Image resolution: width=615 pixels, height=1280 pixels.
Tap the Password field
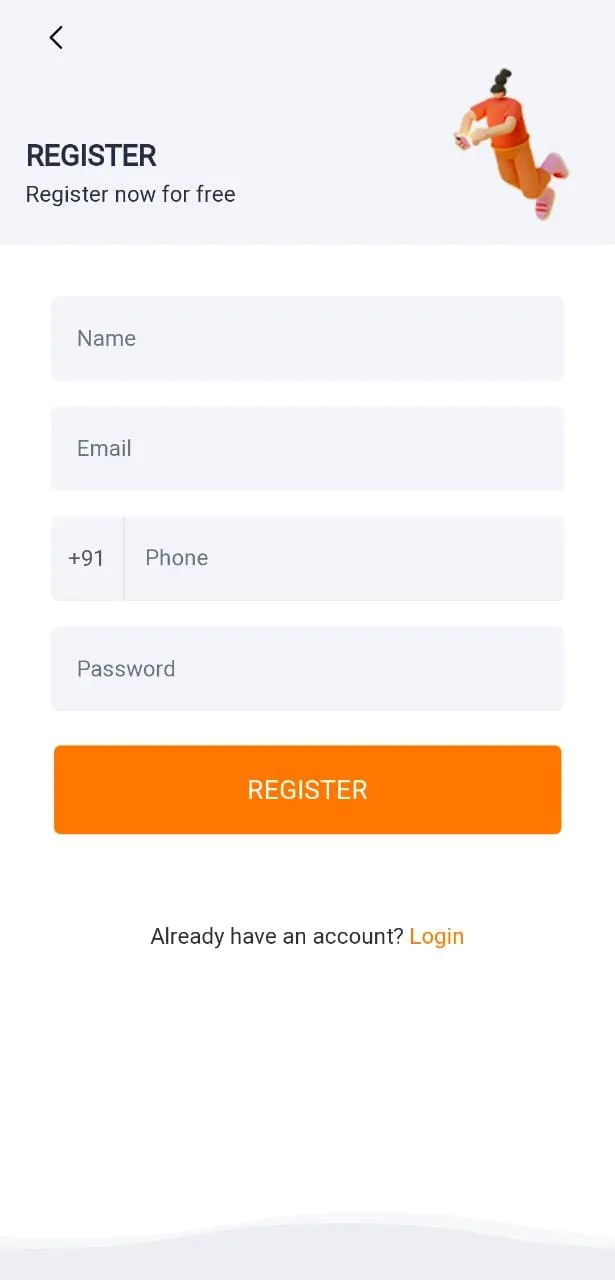click(x=307, y=668)
